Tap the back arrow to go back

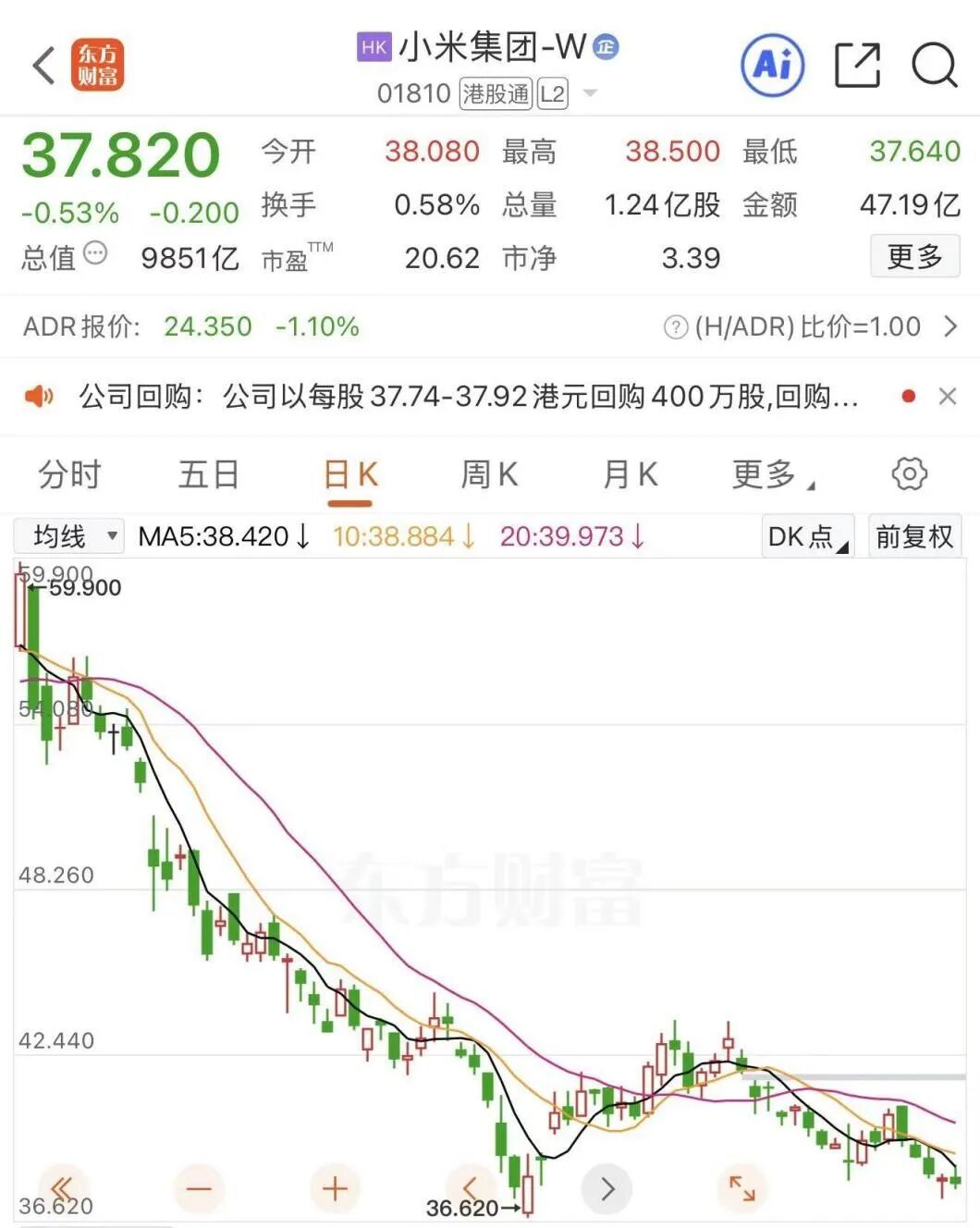(40, 66)
